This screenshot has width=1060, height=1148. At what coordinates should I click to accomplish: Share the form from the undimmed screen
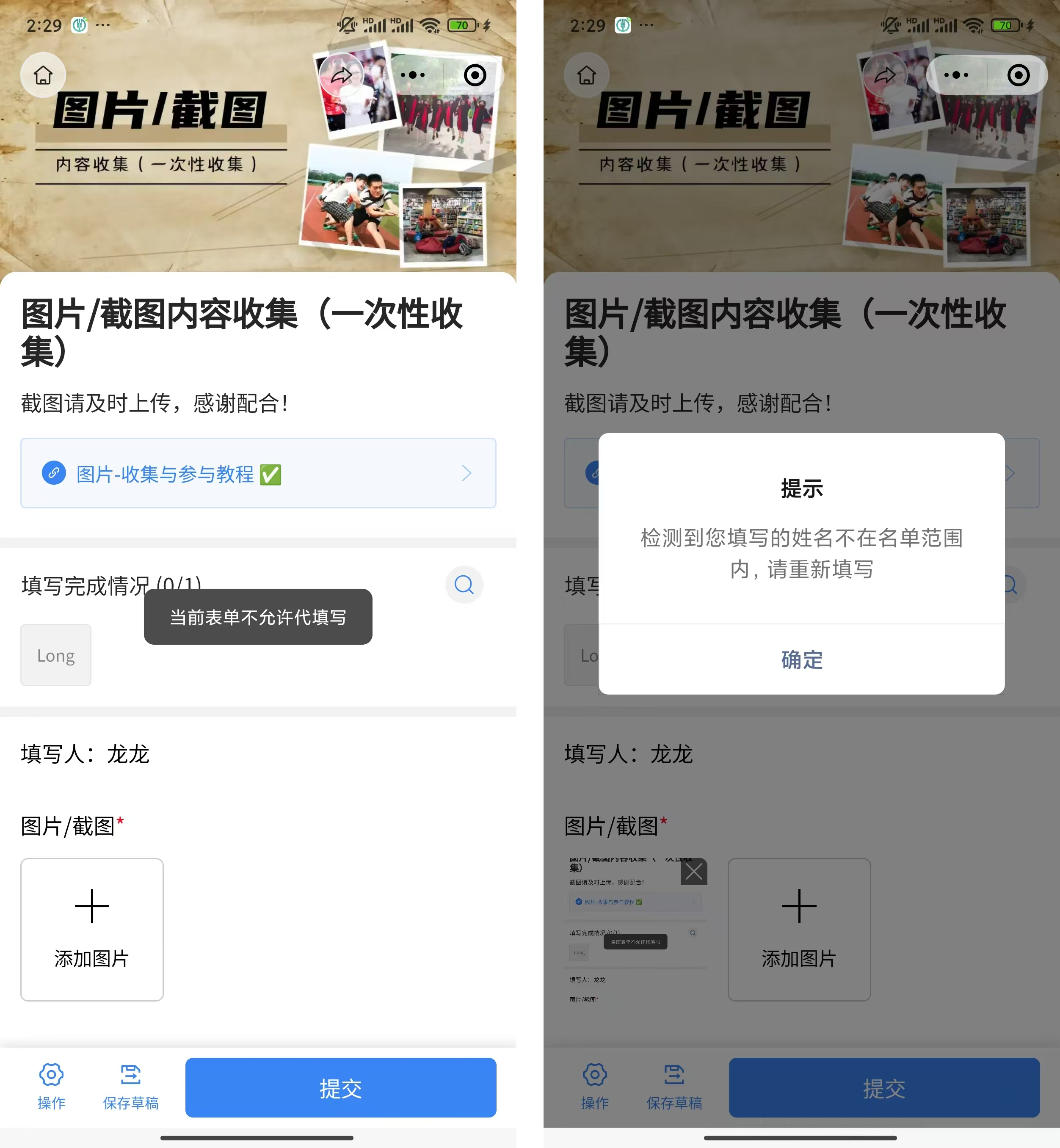point(341,75)
